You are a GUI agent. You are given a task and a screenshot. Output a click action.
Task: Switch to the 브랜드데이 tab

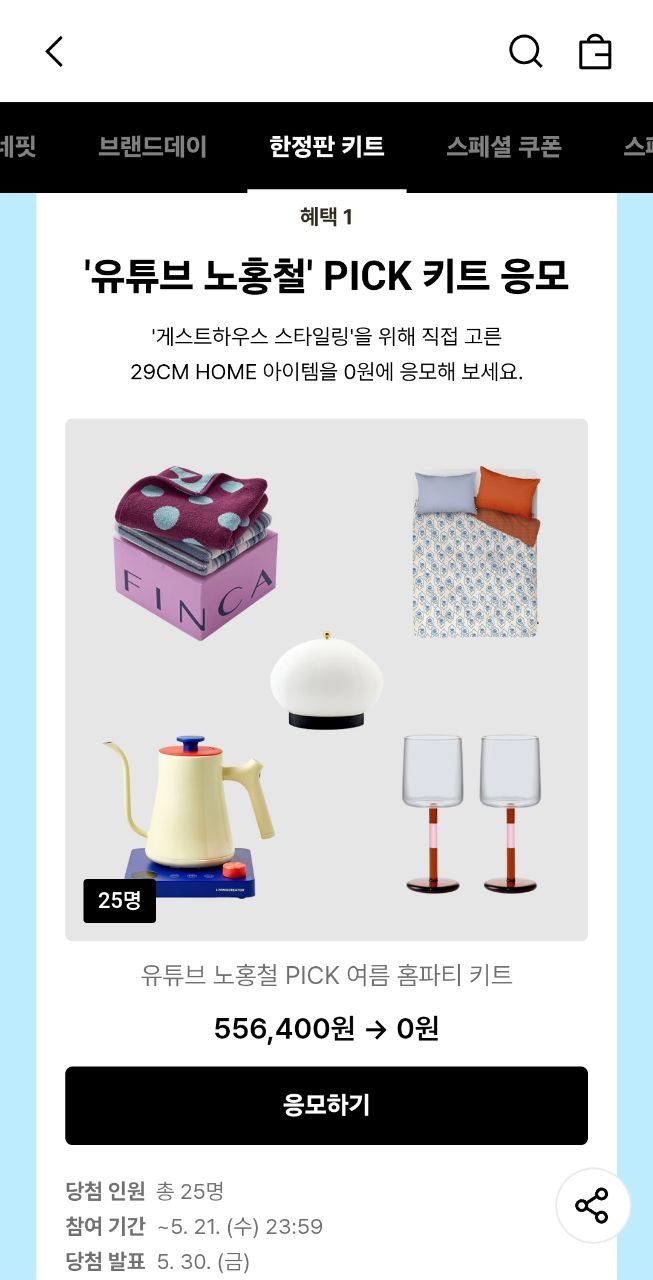pyautogui.click(x=152, y=147)
